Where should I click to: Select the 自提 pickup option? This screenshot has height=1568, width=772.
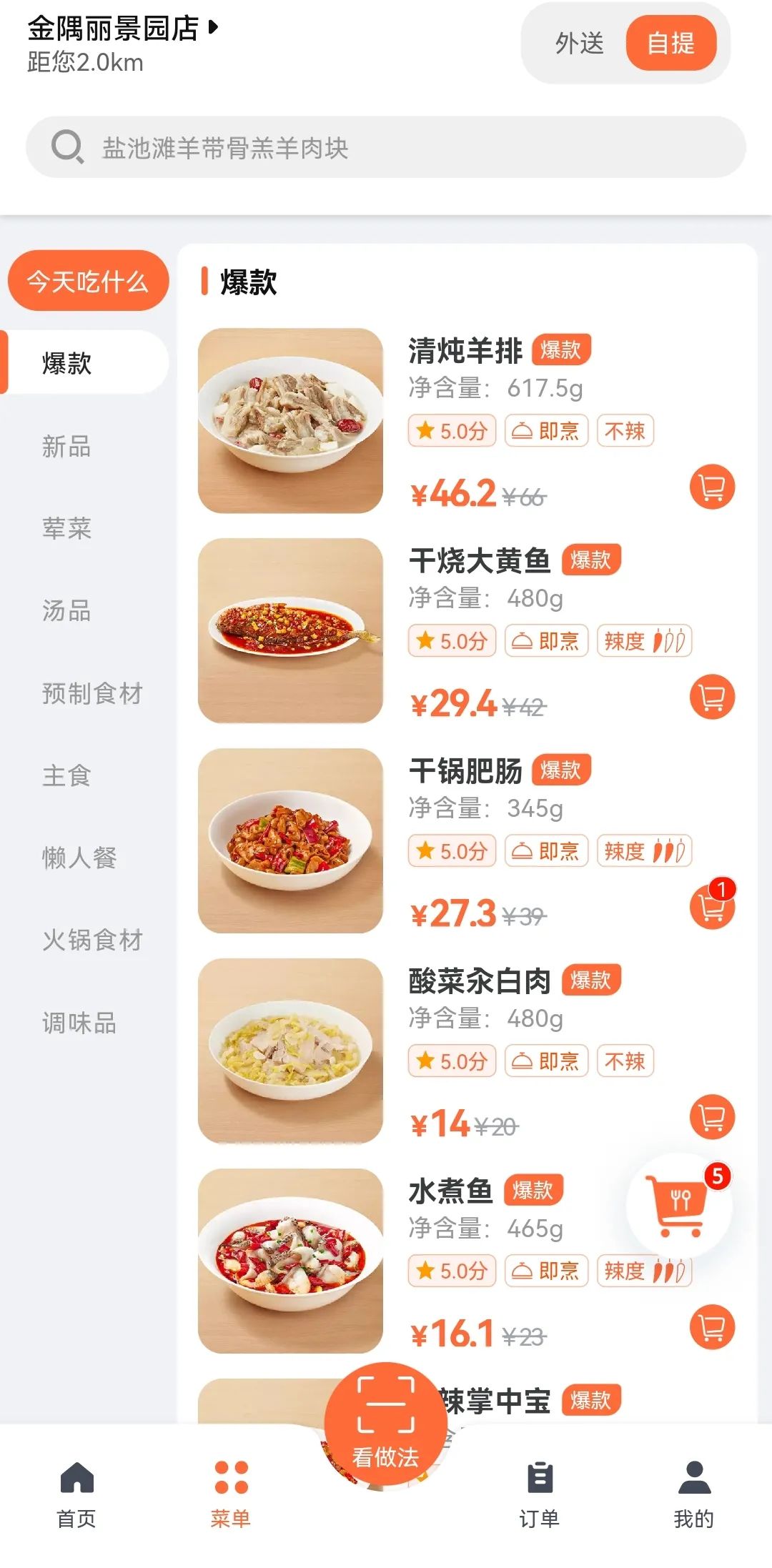coord(670,43)
